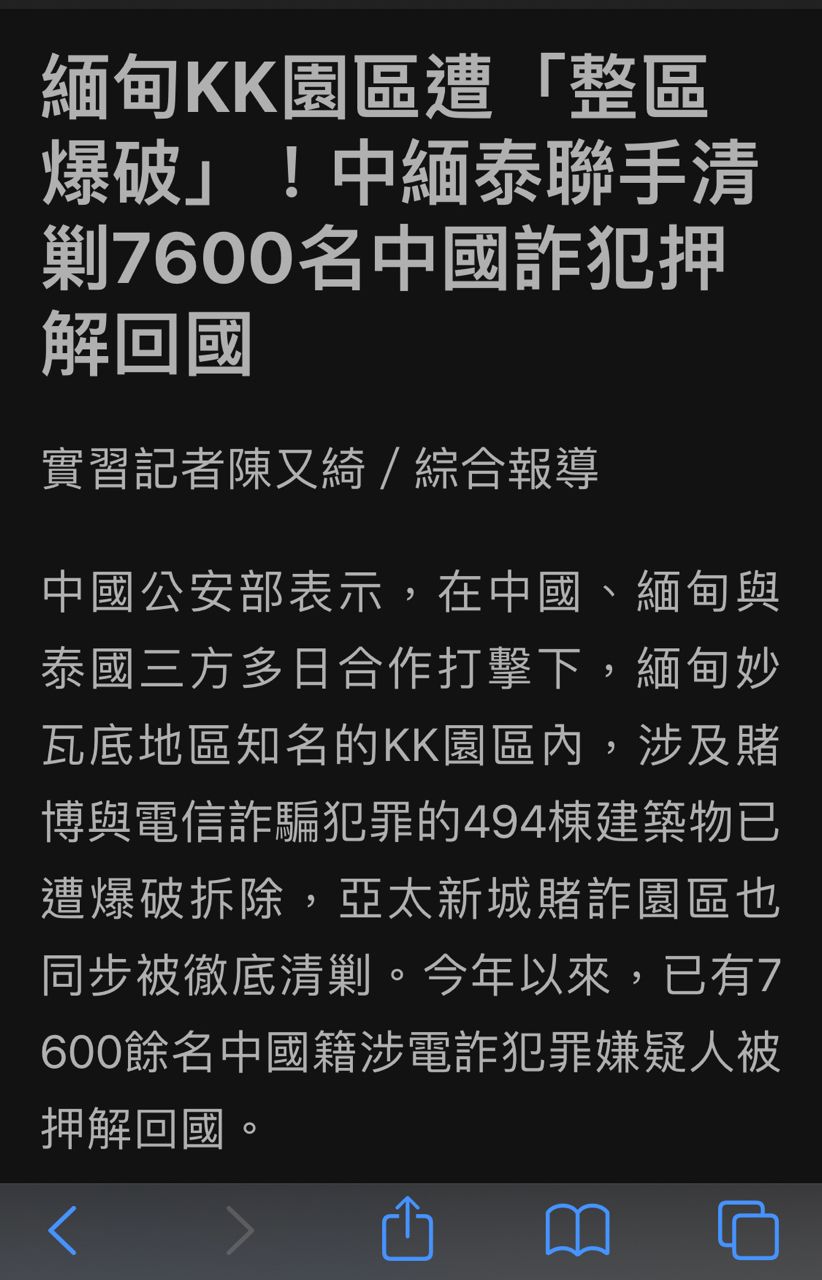Open the tab switcher
822x1280 pixels.
pos(748,1230)
